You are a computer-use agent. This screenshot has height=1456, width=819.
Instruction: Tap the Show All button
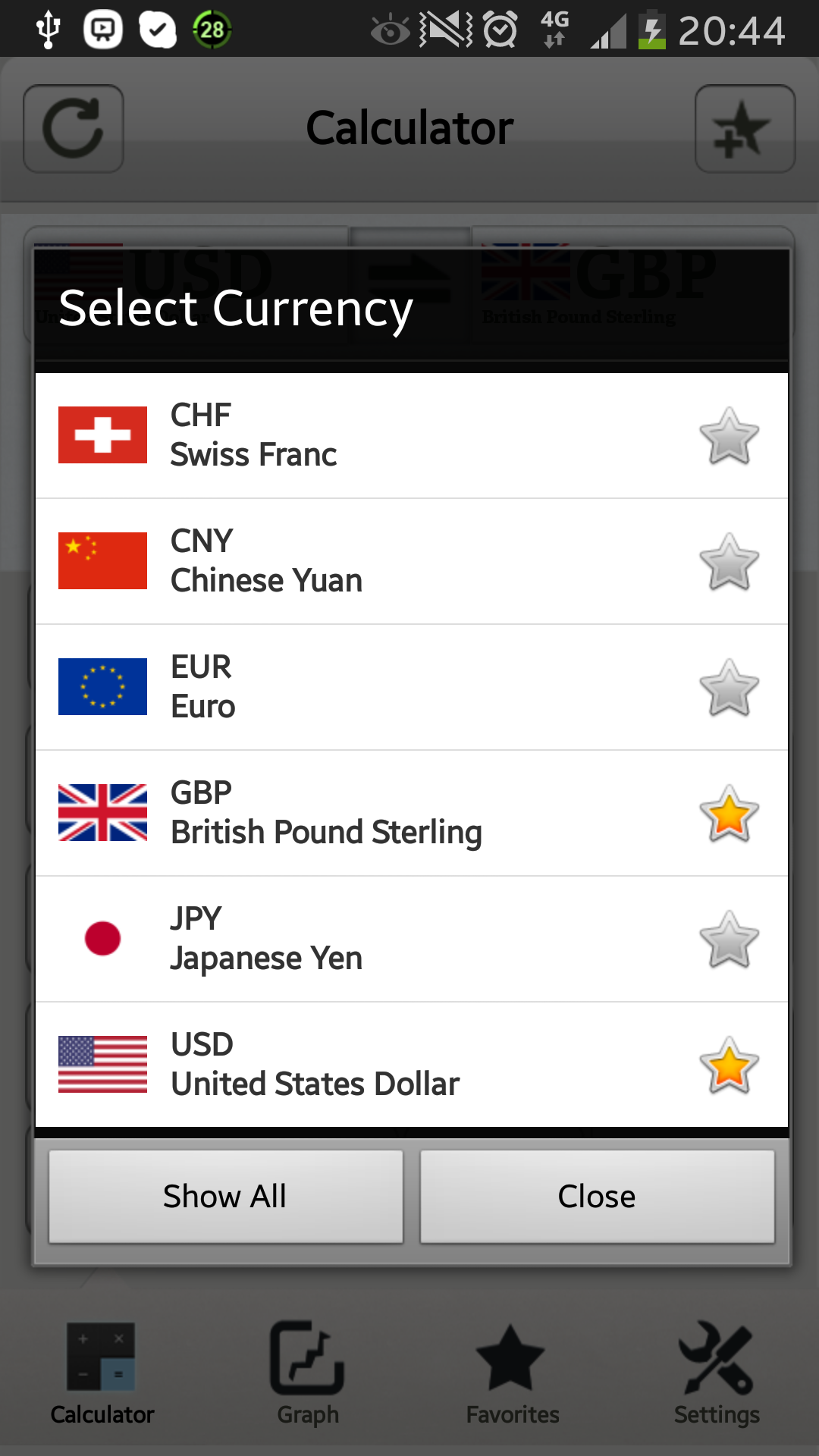225,1196
